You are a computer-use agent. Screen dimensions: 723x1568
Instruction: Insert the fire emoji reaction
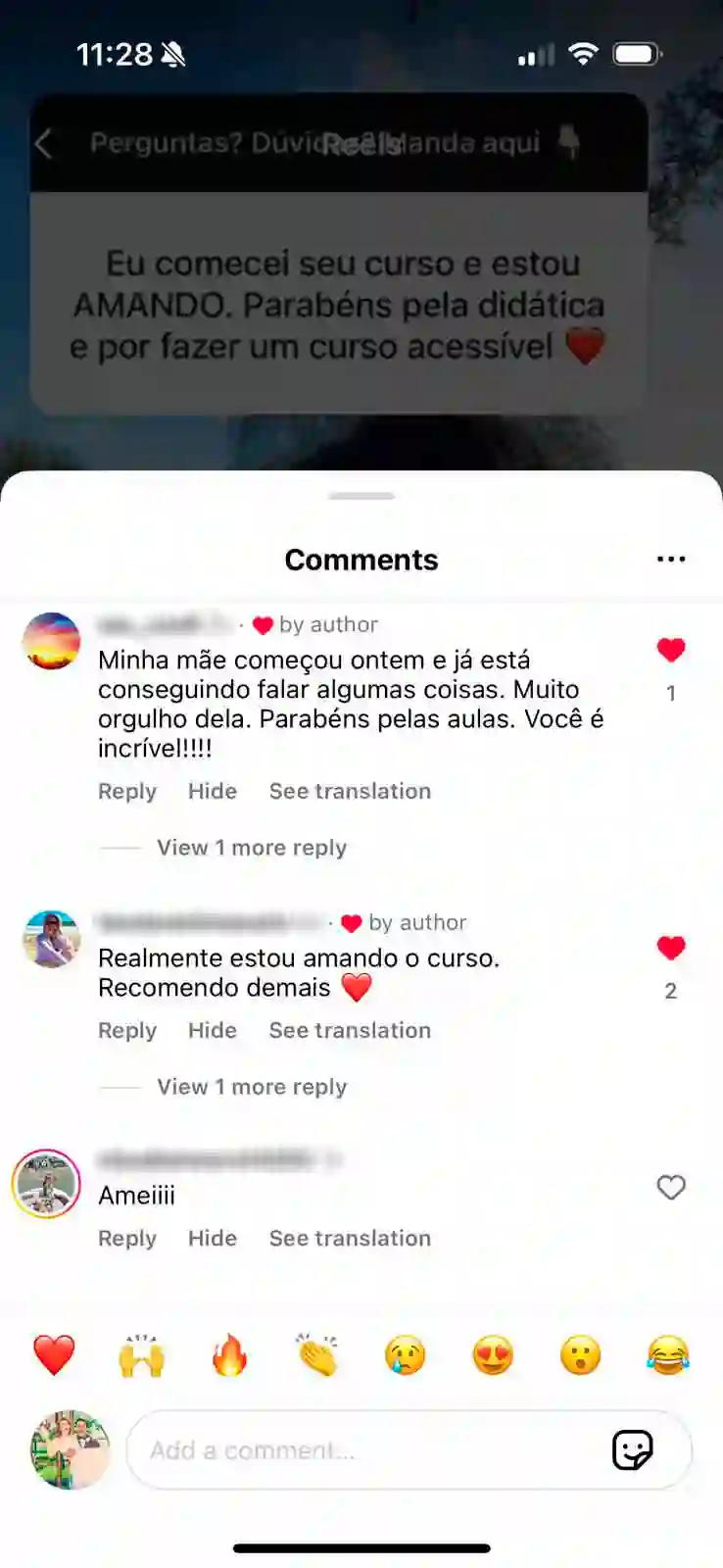coord(229,1355)
